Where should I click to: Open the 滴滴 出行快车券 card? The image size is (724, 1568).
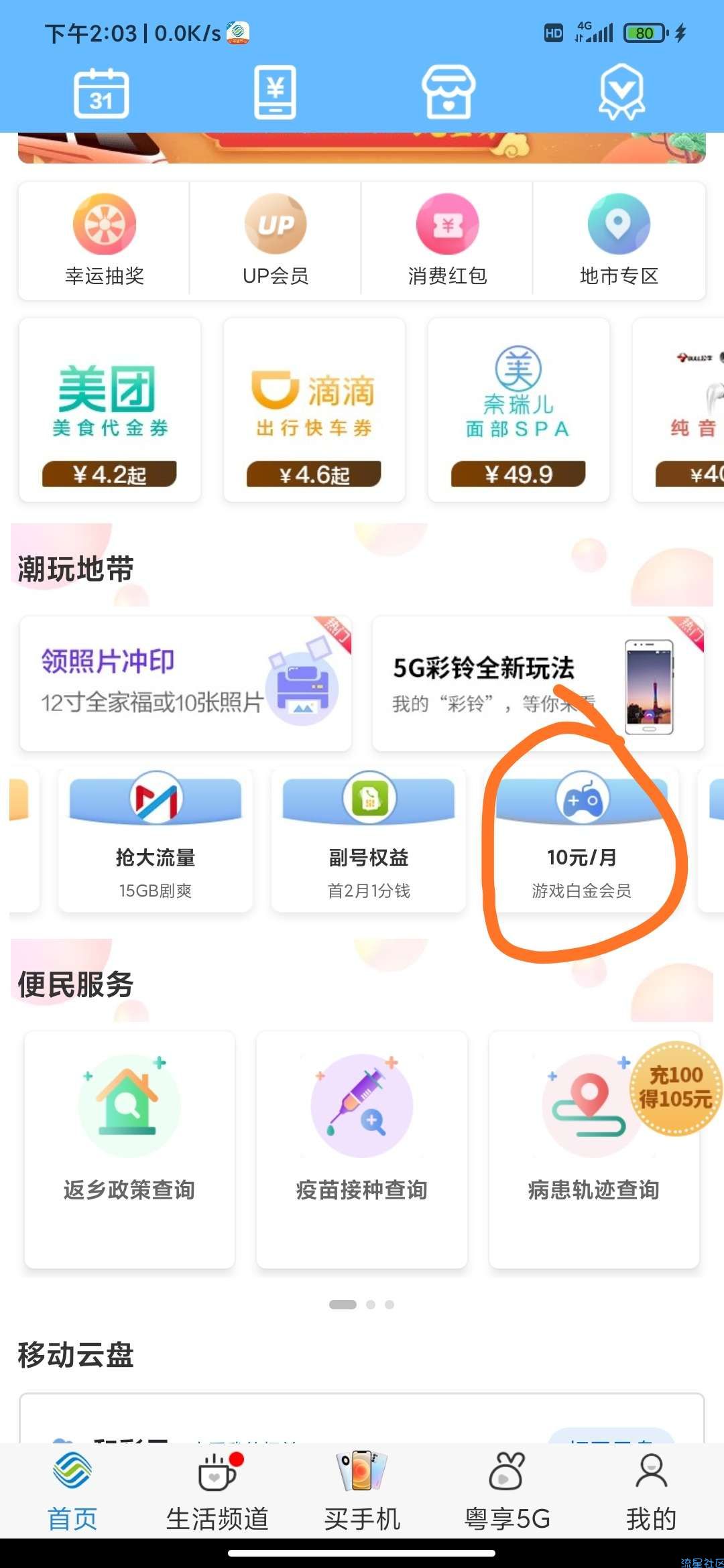coord(314,410)
